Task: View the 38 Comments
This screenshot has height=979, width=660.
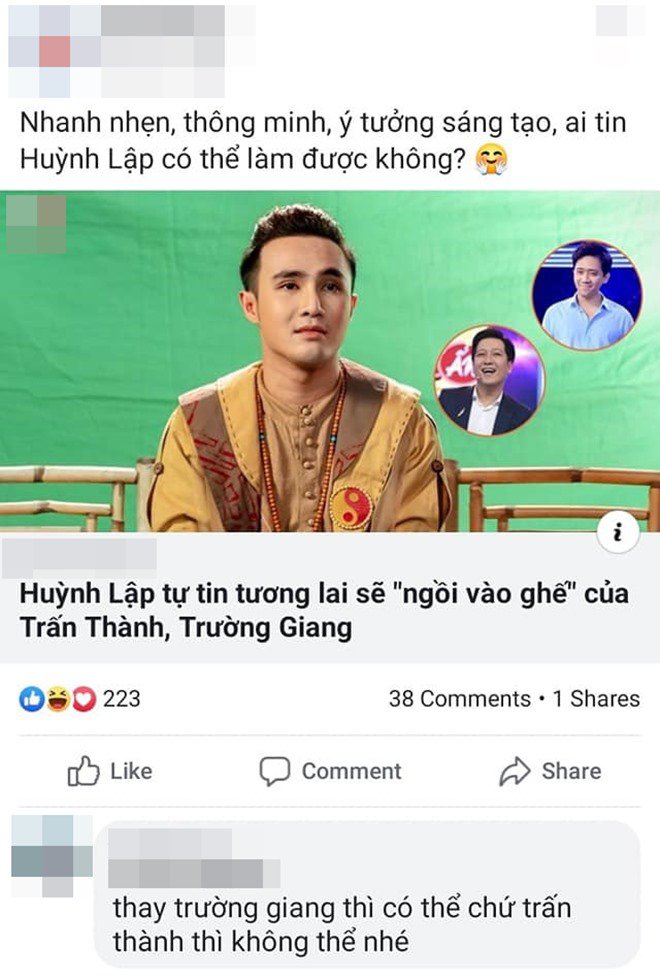Action: pos(459,698)
